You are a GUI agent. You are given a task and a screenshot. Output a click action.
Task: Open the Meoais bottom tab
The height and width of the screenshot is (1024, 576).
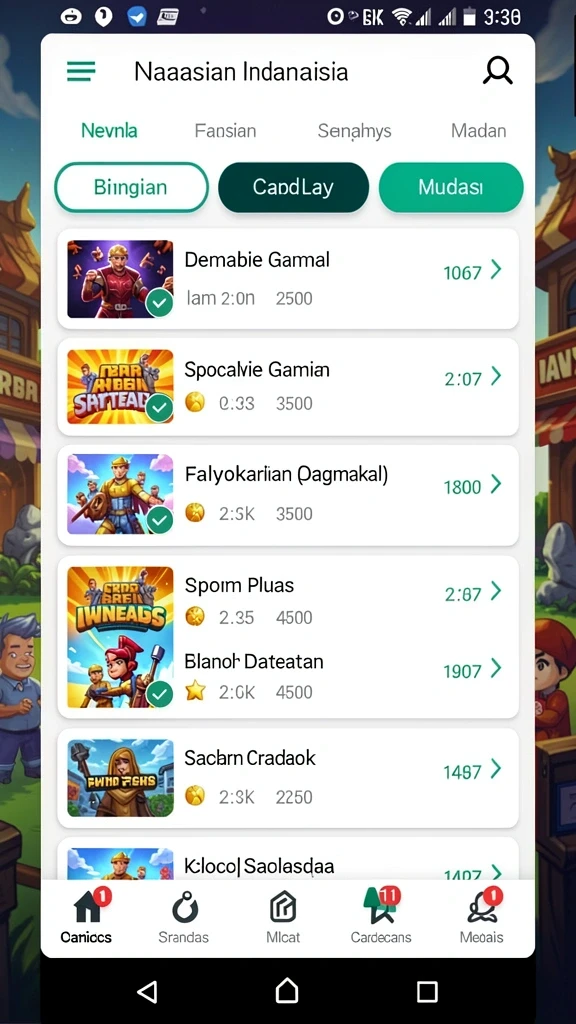click(482, 918)
